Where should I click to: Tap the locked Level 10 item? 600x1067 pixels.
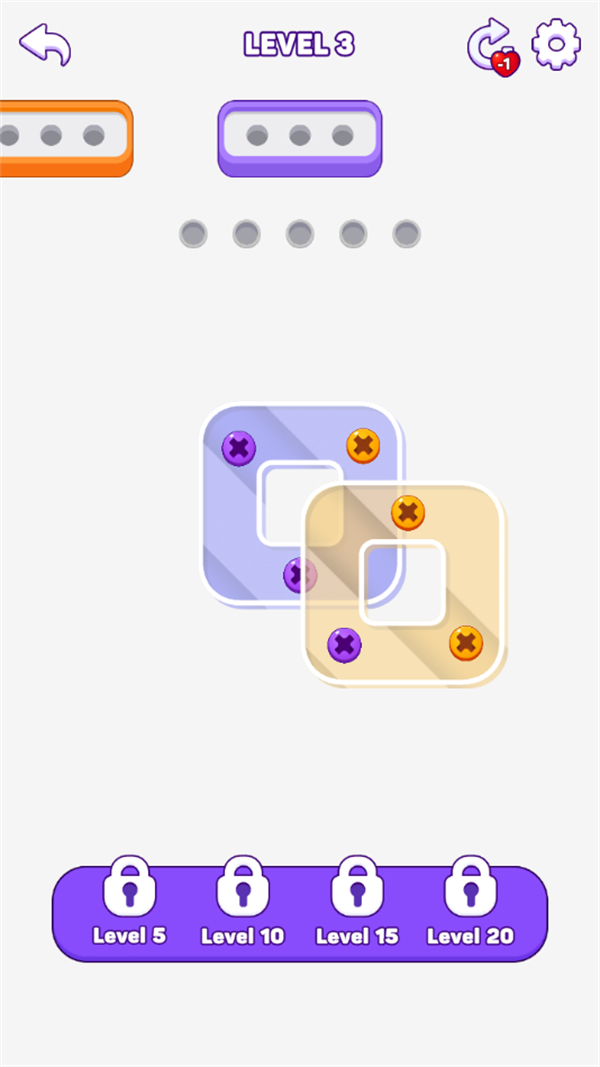tap(243, 901)
